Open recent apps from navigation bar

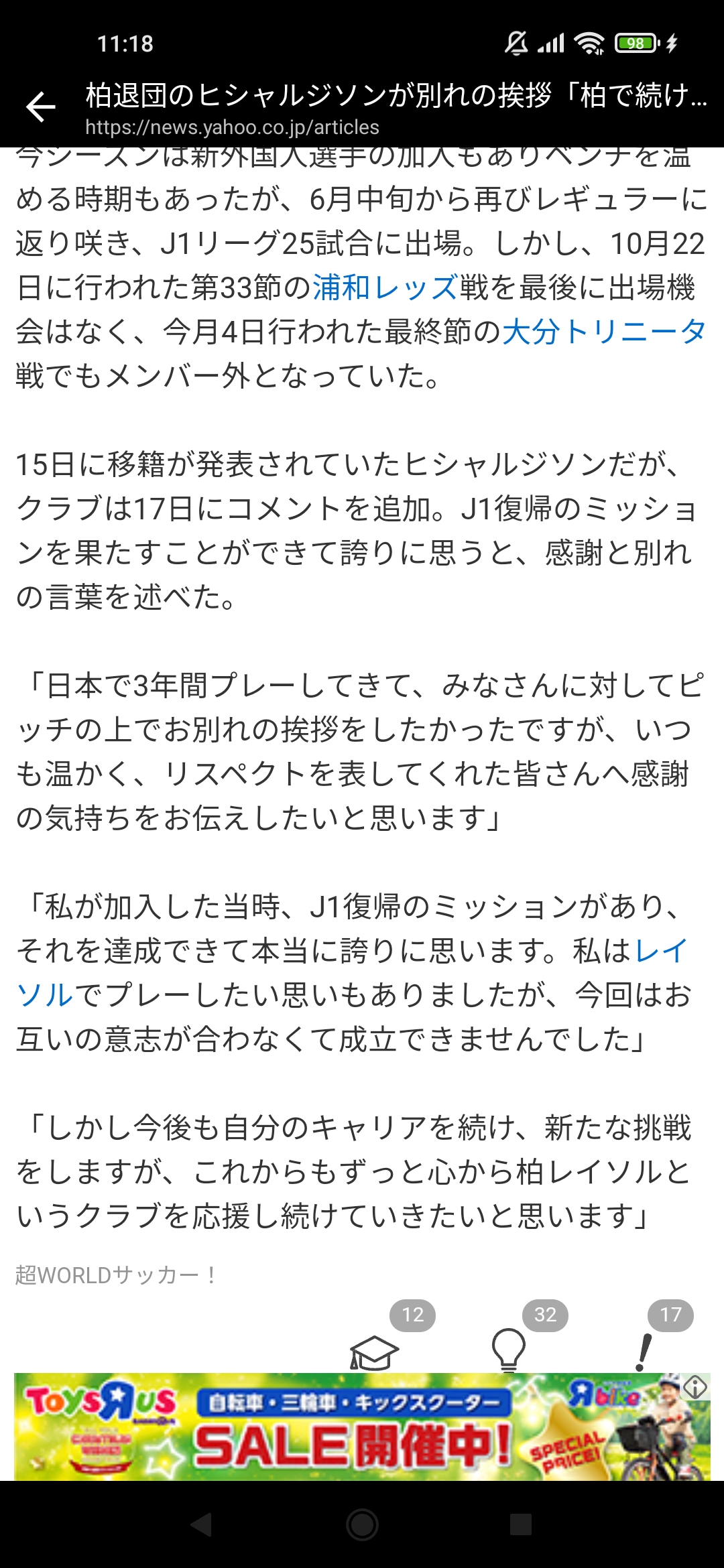521,1524
